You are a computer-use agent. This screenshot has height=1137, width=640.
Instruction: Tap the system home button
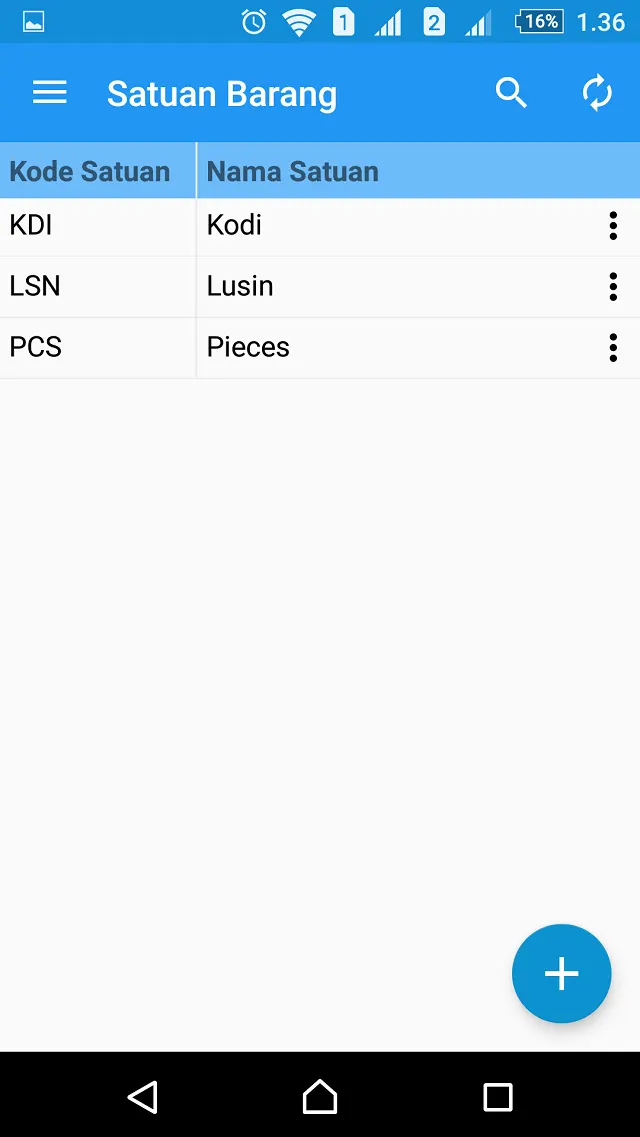pyautogui.click(x=320, y=1096)
